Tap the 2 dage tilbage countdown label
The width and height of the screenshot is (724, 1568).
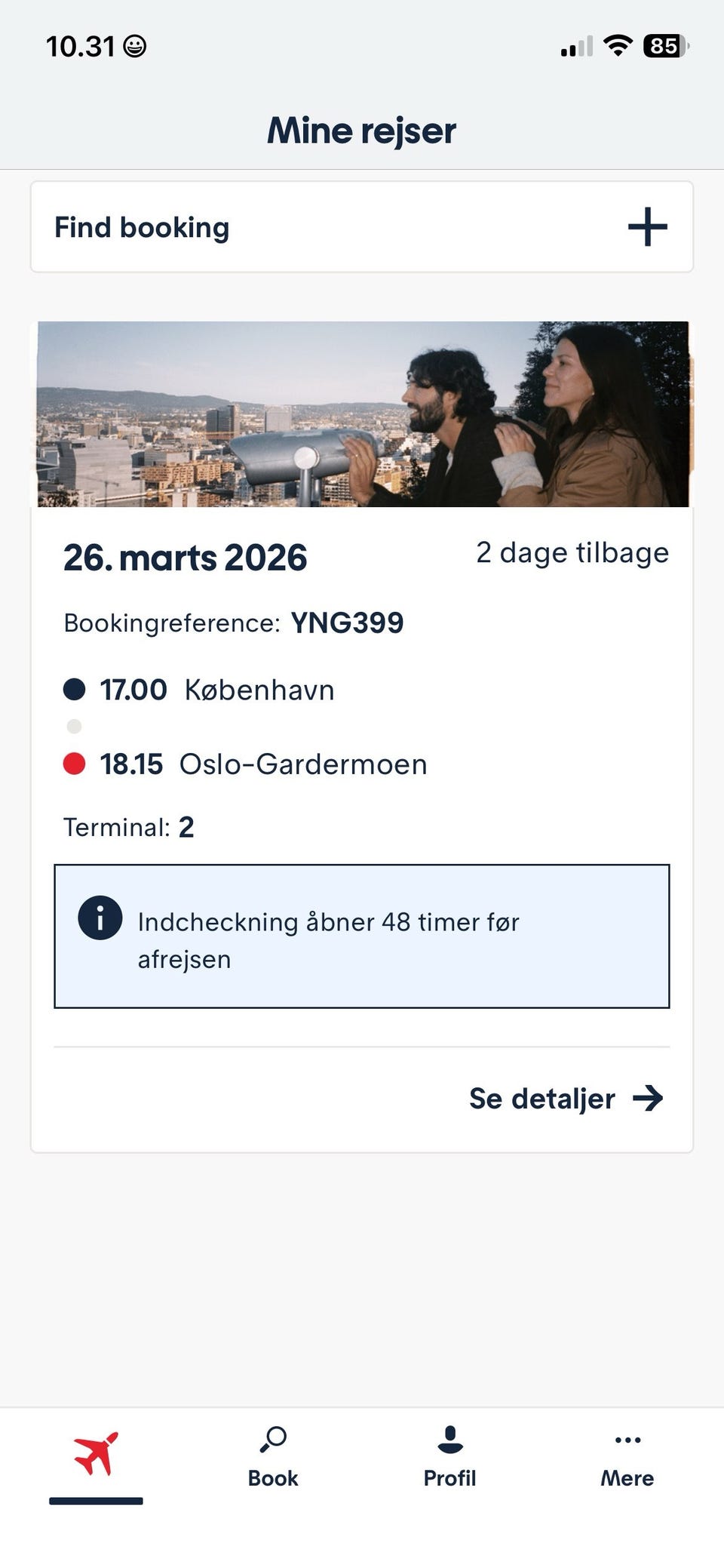pos(572,552)
